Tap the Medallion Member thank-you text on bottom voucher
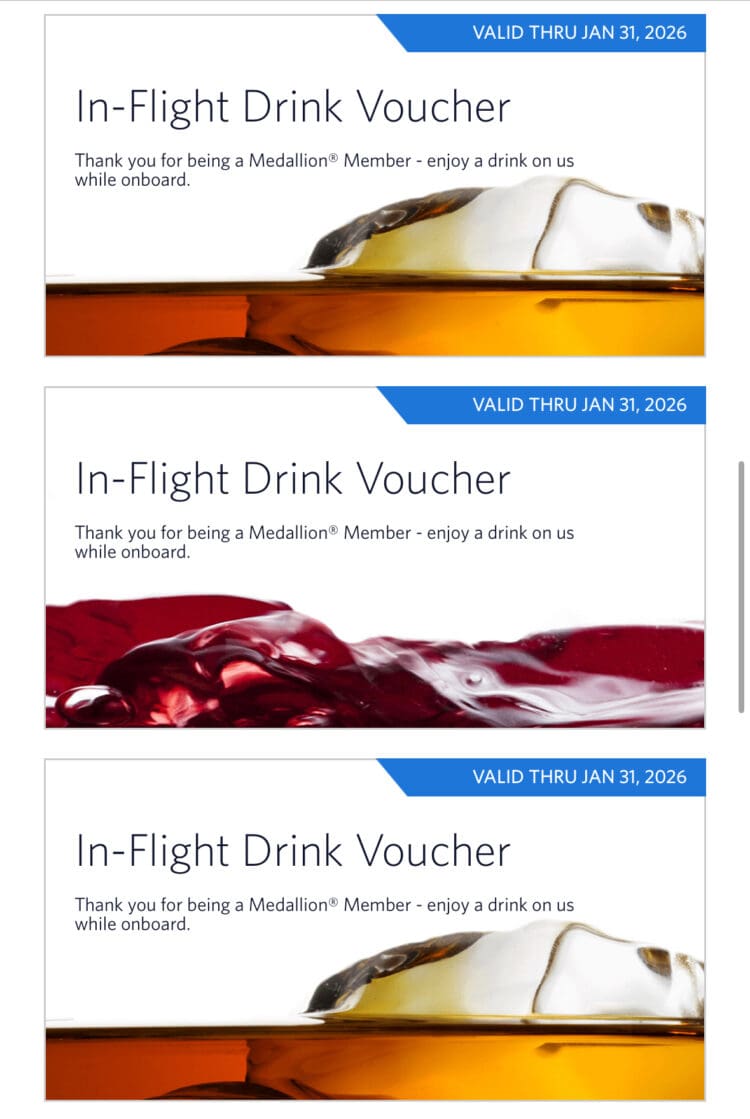Viewport: 750px width, 1119px height. (320, 912)
